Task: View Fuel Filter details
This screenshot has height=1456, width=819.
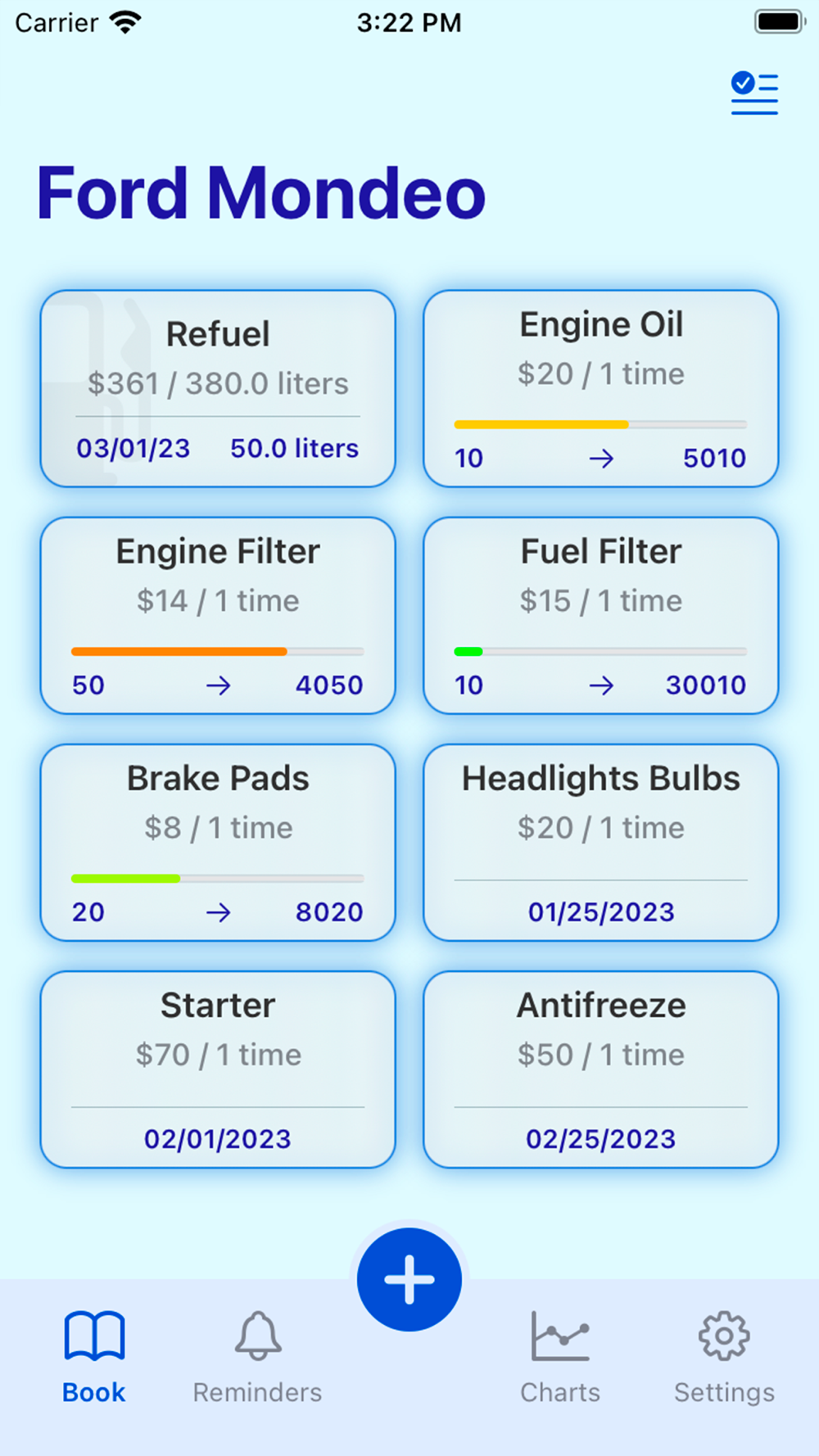Action: pyautogui.click(x=600, y=616)
